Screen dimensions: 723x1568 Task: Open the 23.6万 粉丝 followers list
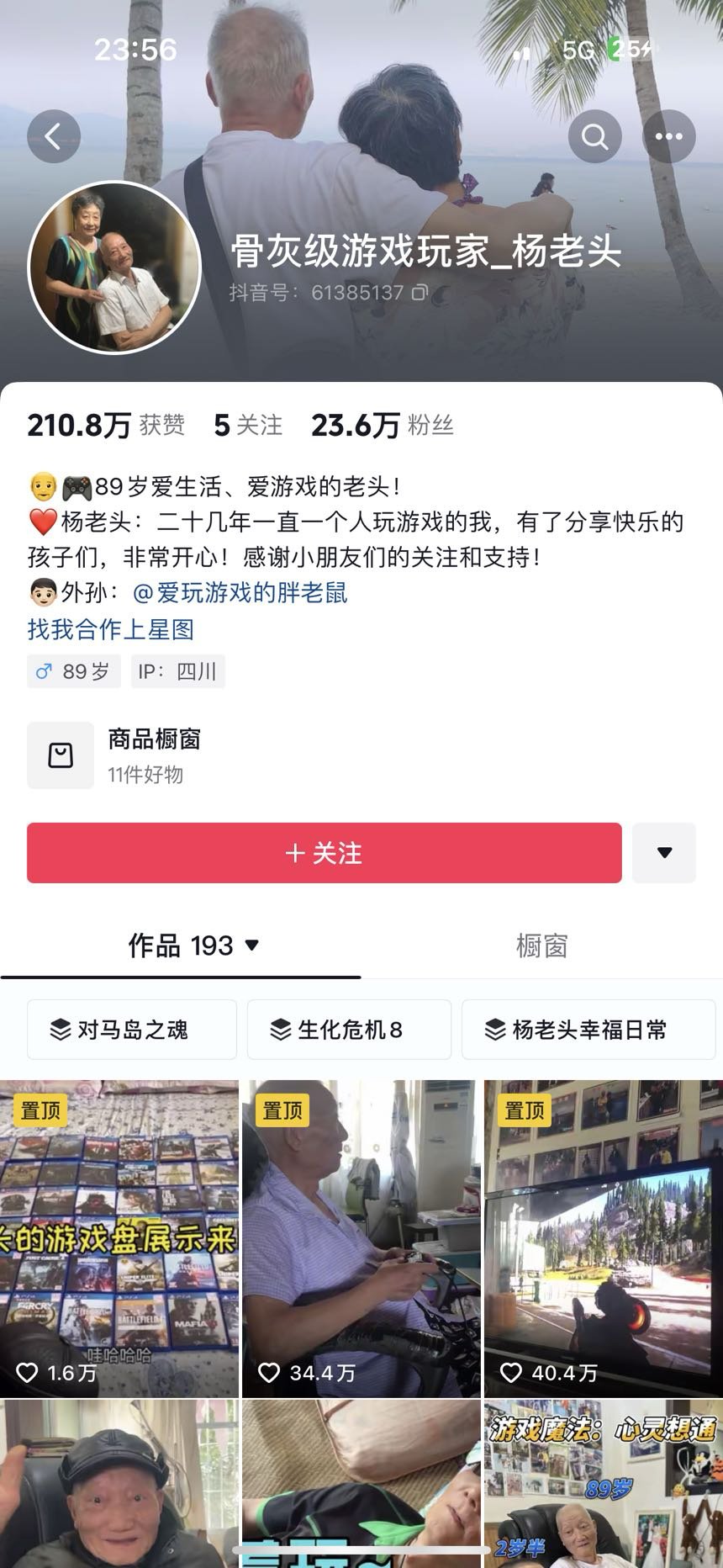[x=383, y=426]
